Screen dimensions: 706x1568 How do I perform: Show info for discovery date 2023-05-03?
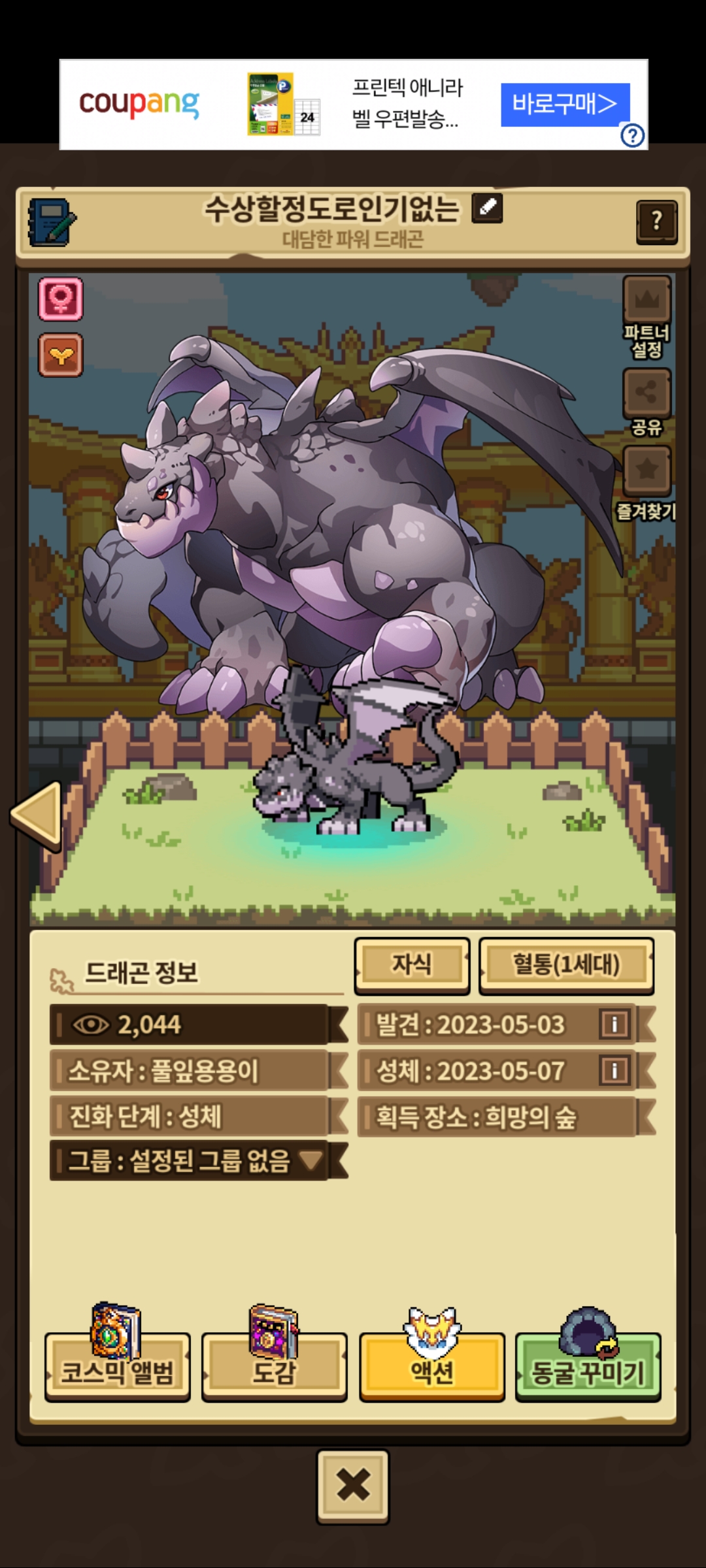tap(614, 1024)
